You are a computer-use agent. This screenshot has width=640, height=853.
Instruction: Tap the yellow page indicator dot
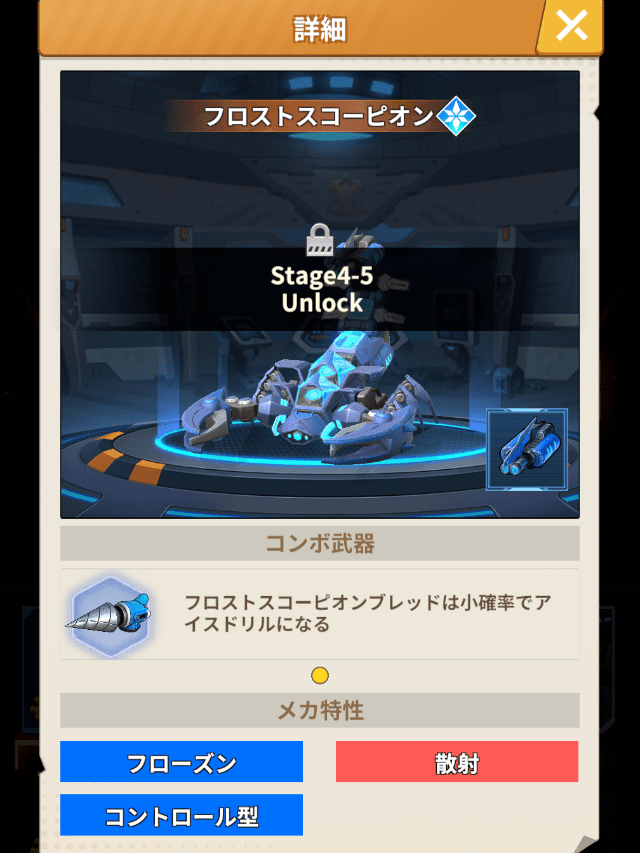pyautogui.click(x=320, y=675)
